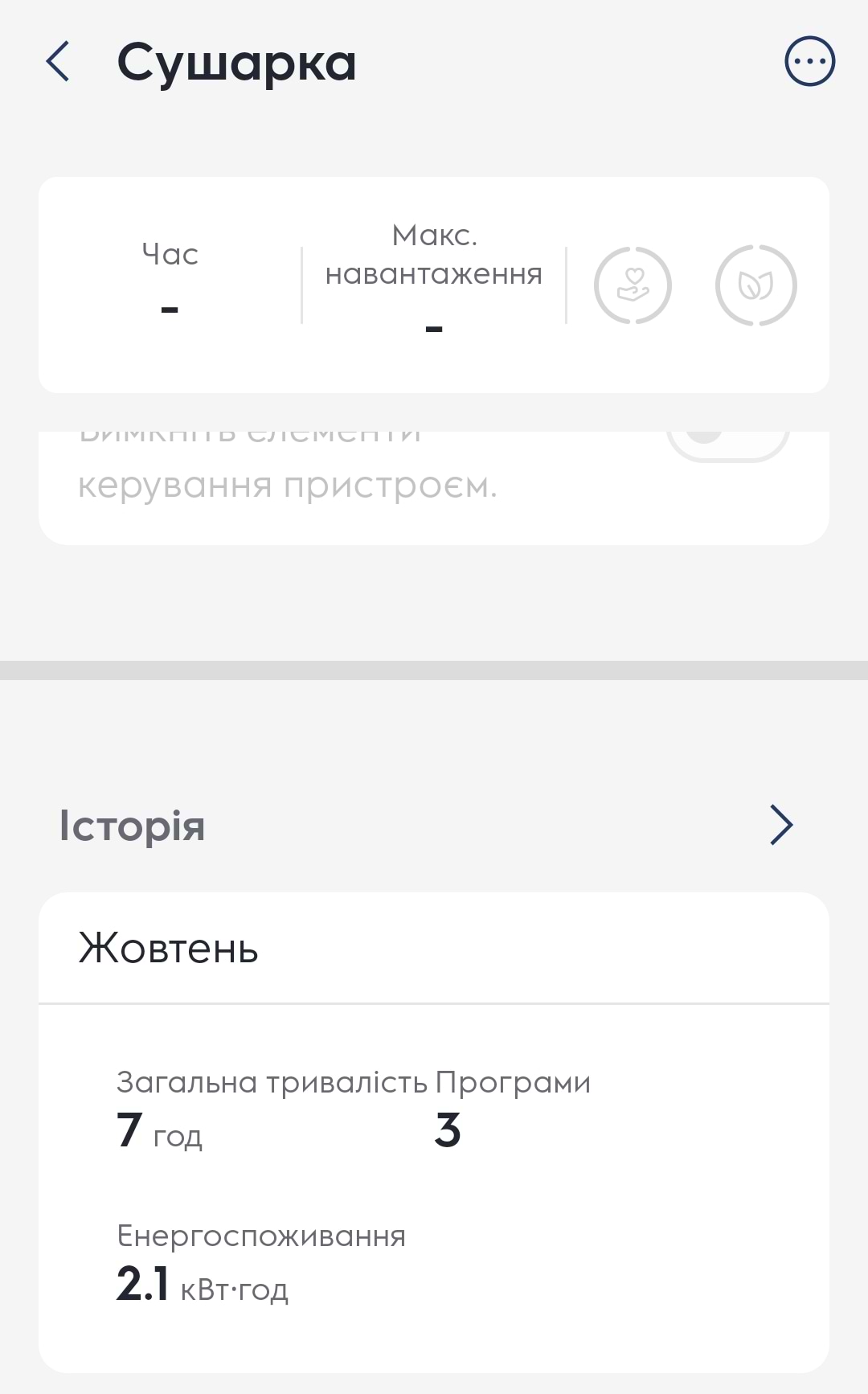Tap the care hand-with-heart icon

point(633,285)
